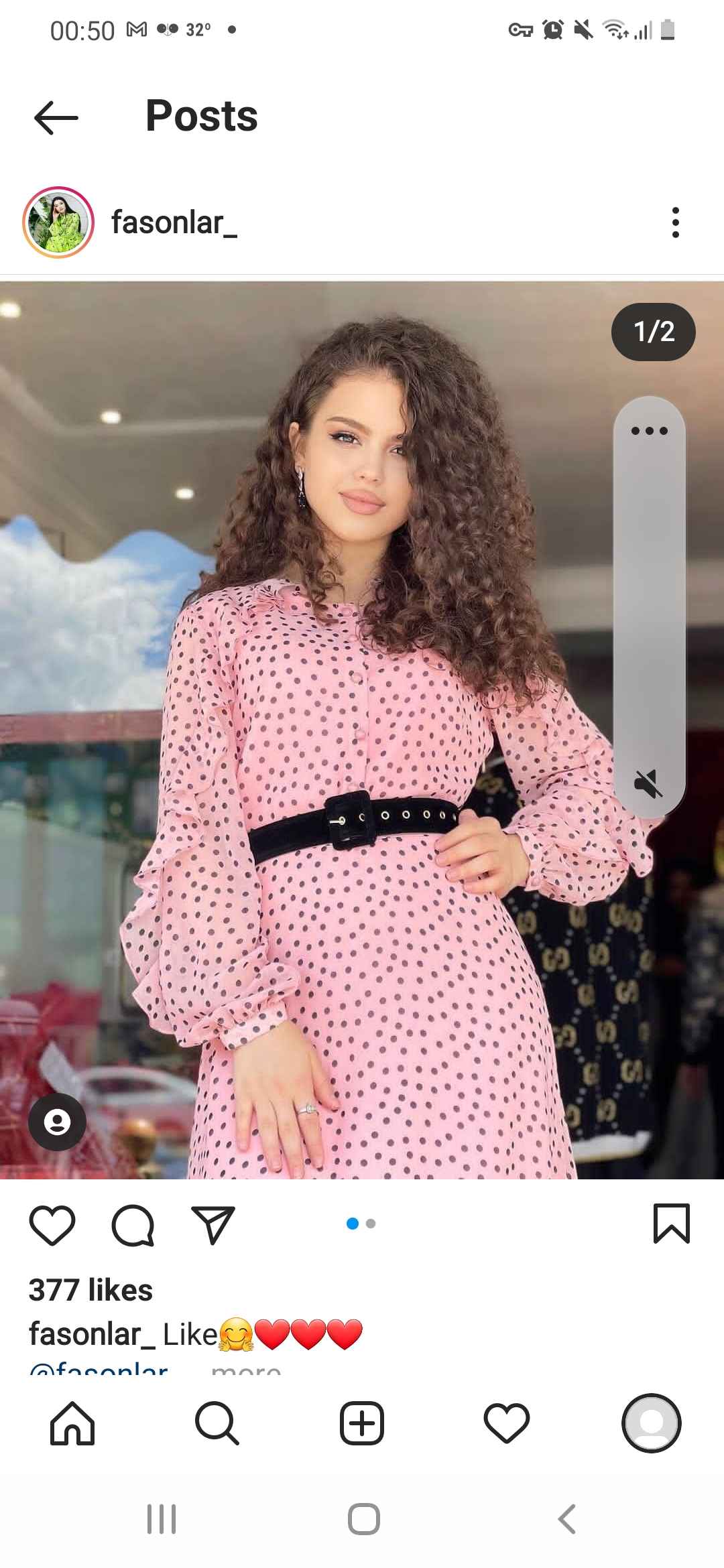The height and width of the screenshot is (1568, 724).
Task: Open comments with the speech bubble icon
Action: tap(133, 1226)
